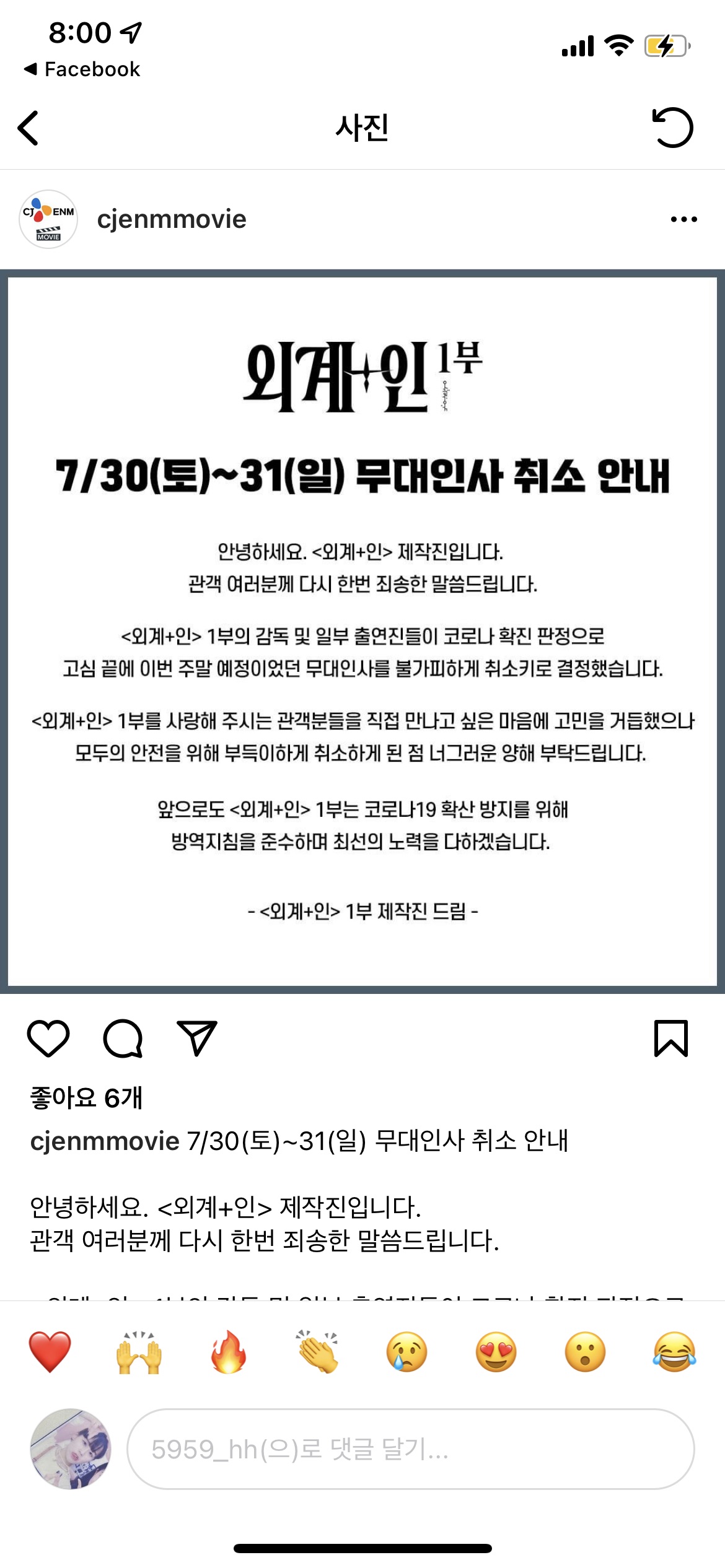Image resolution: width=725 pixels, height=1568 pixels.
Task: Go back using the header arrow
Action: pyautogui.click(x=29, y=128)
